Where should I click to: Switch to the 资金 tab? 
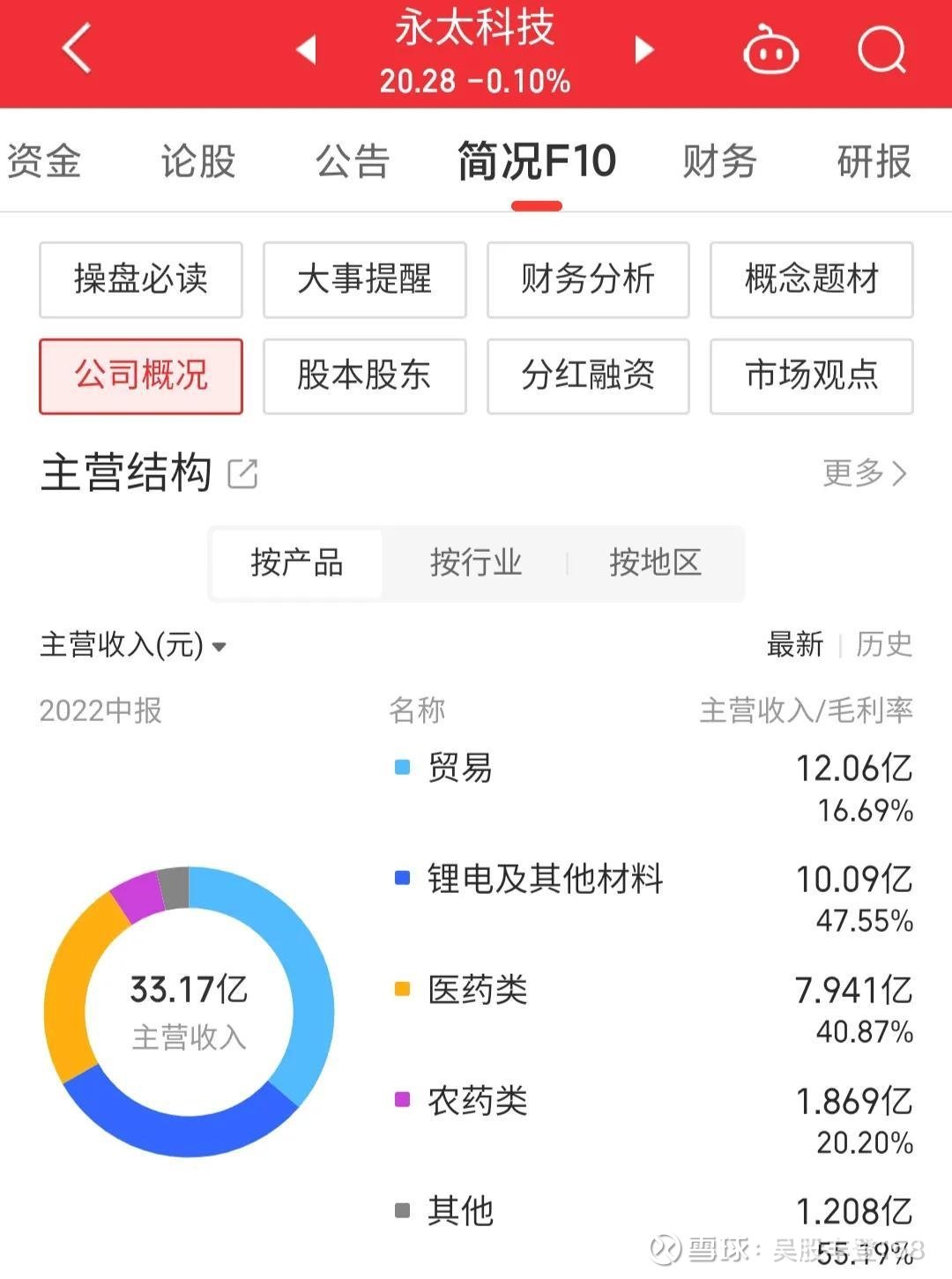44,161
